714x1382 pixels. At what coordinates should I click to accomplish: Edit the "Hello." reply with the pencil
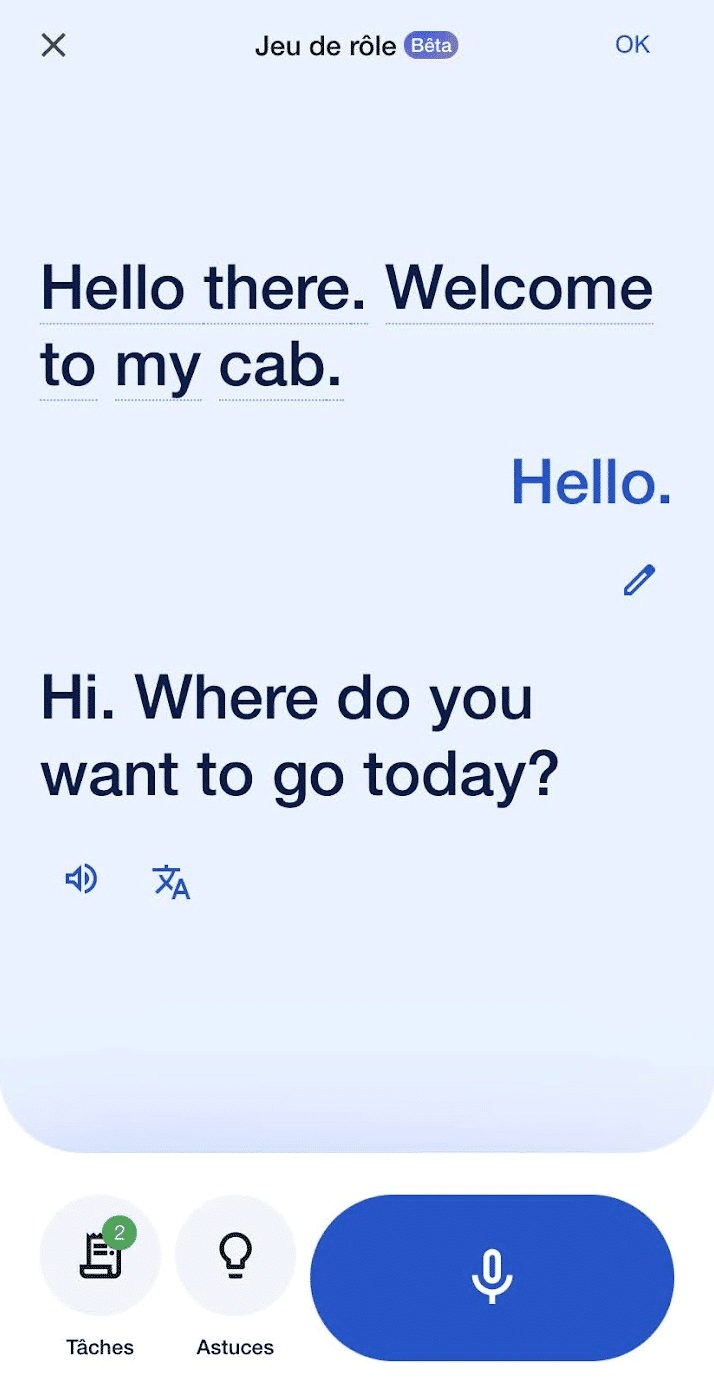639,580
